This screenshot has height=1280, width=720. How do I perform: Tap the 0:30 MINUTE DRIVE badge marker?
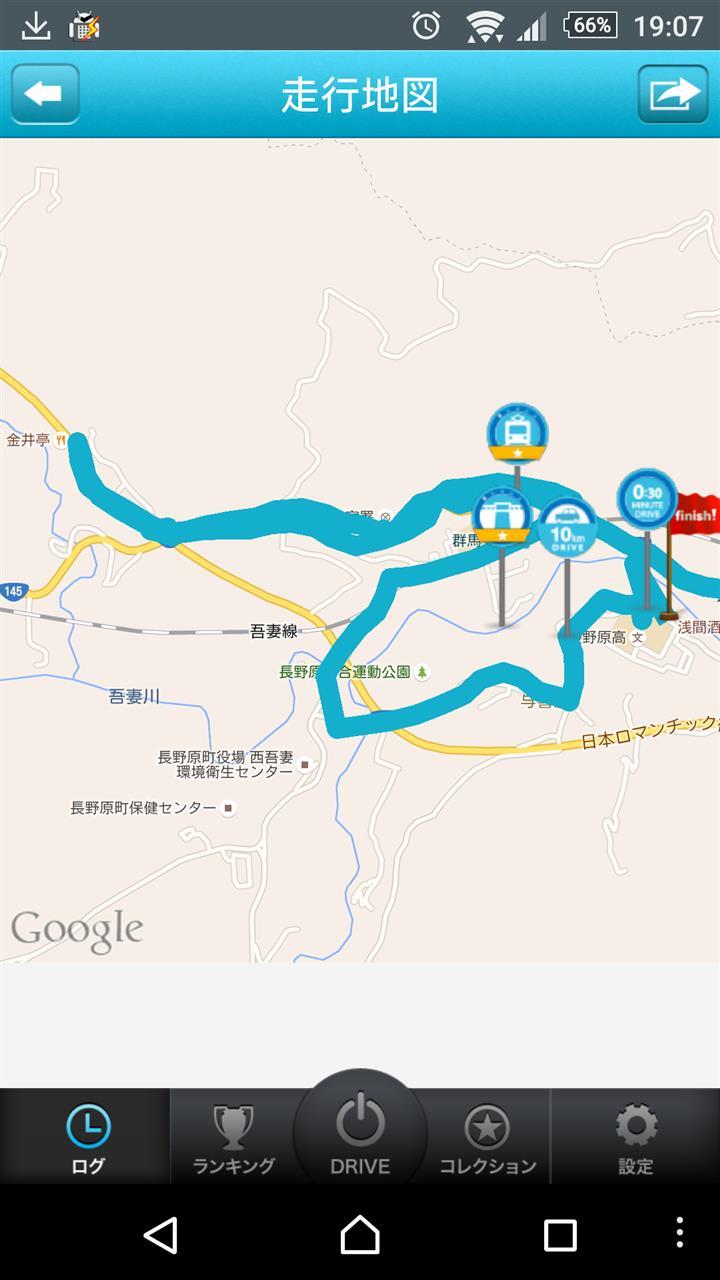(x=647, y=497)
